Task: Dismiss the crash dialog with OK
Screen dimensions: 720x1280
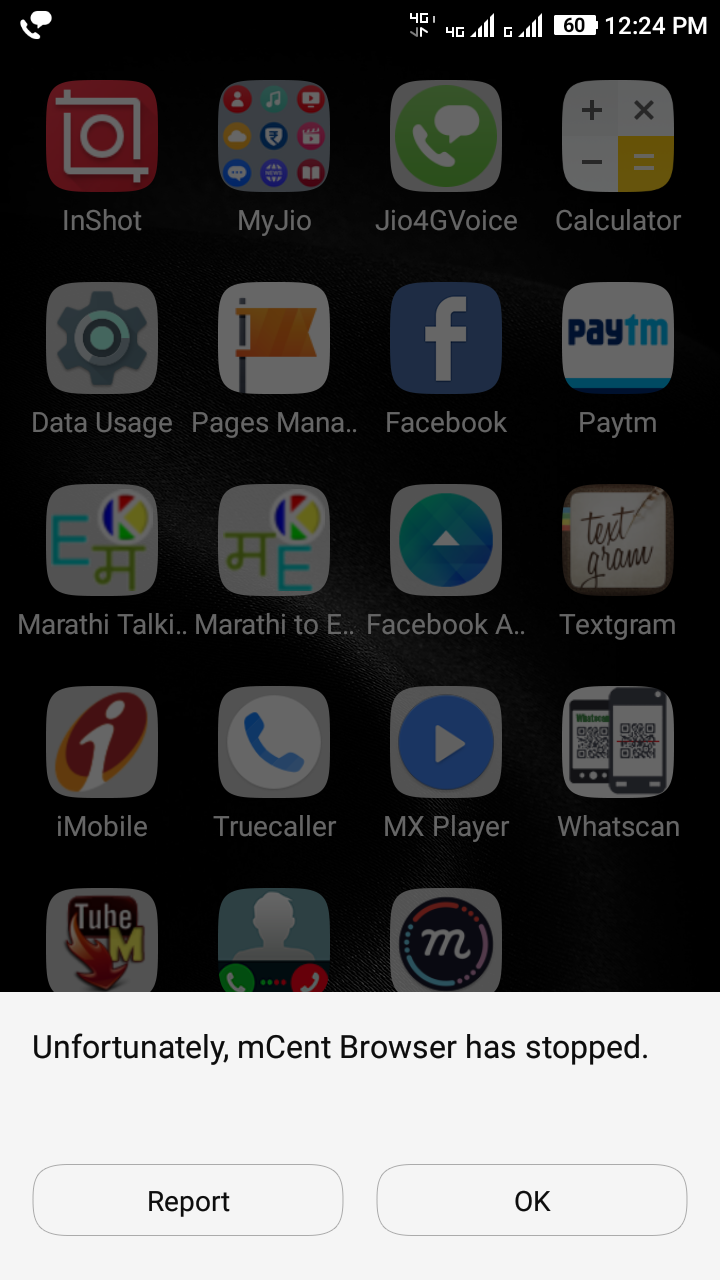Action: pos(531,1200)
